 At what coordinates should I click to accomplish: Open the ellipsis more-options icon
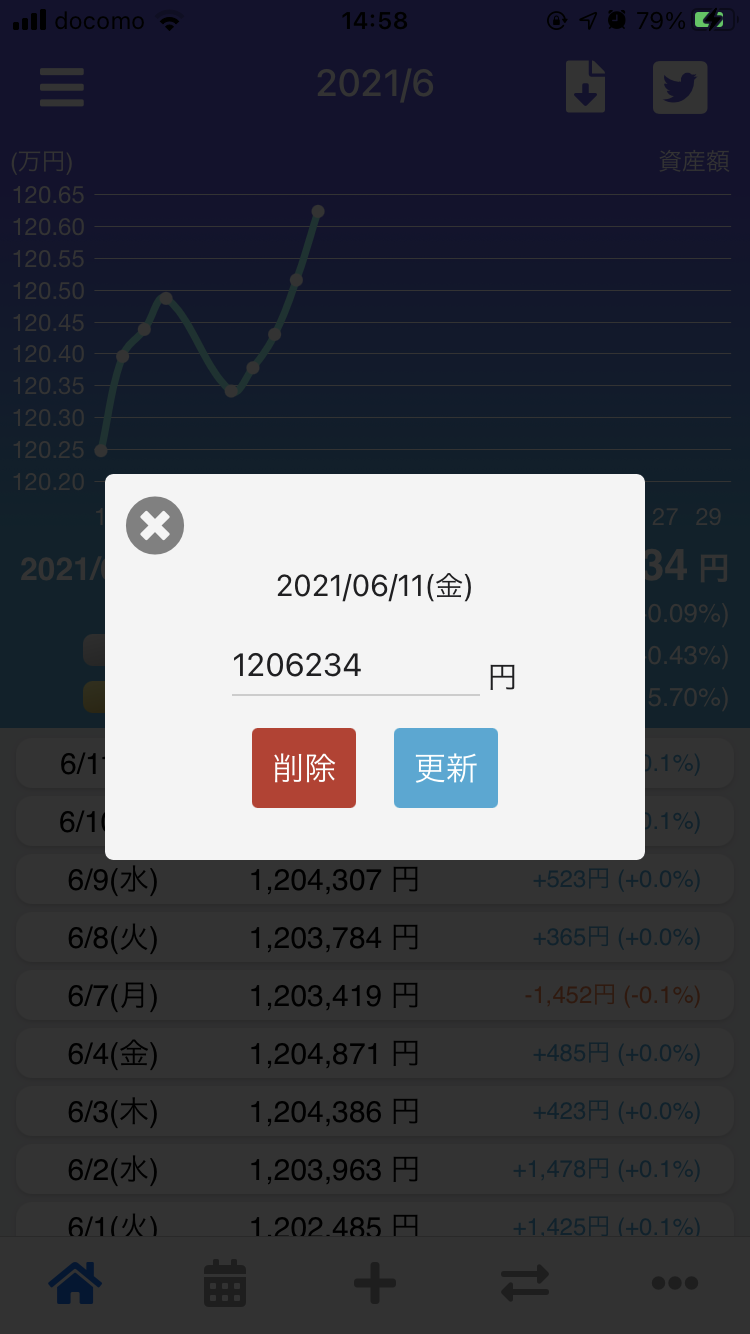click(675, 1283)
